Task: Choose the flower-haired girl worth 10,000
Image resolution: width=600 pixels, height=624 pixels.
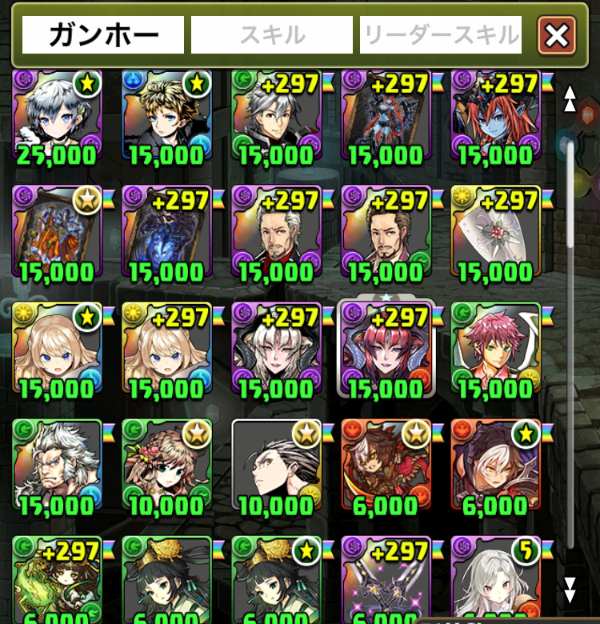Action: pos(164,464)
